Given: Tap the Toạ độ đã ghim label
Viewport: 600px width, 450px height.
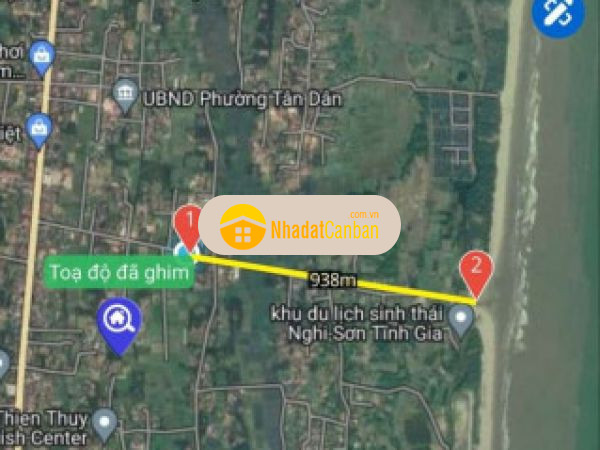Looking at the screenshot, I should pyautogui.click(x=119, y=273).
